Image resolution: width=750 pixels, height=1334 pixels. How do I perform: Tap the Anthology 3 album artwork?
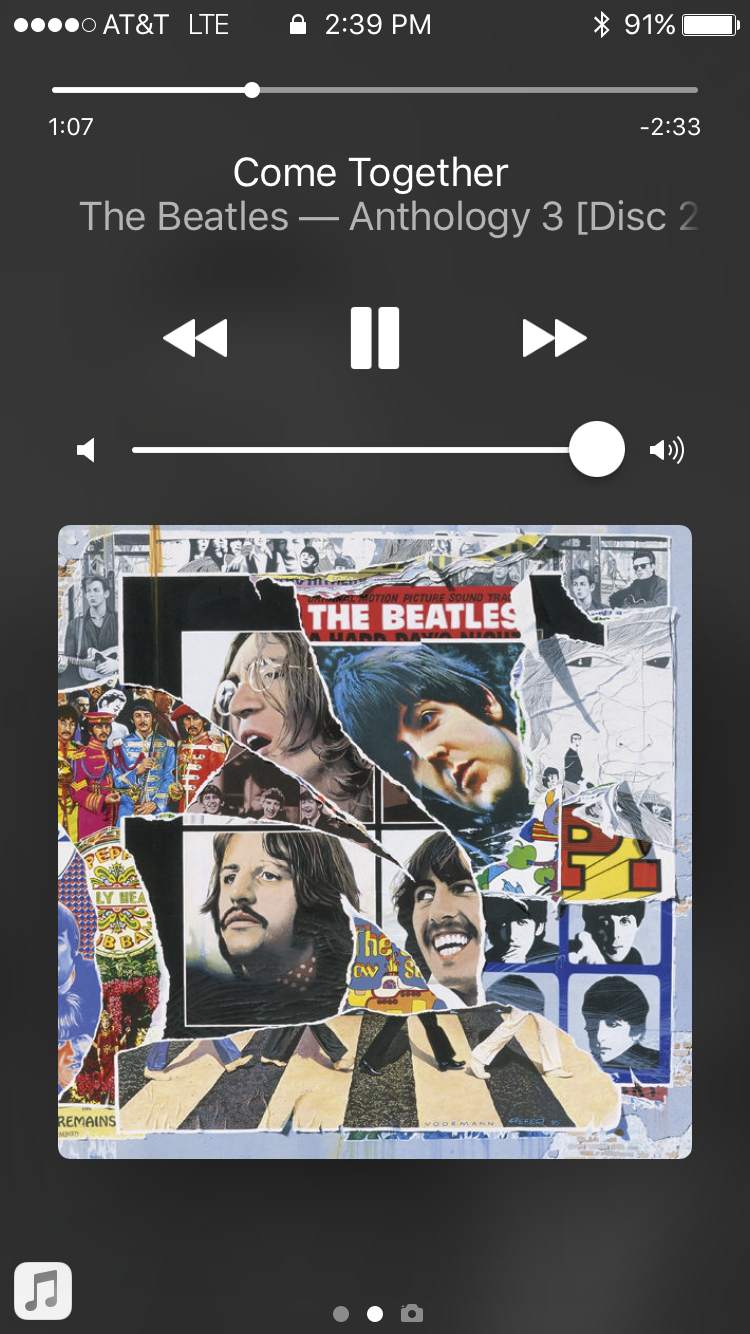[375, 842]
